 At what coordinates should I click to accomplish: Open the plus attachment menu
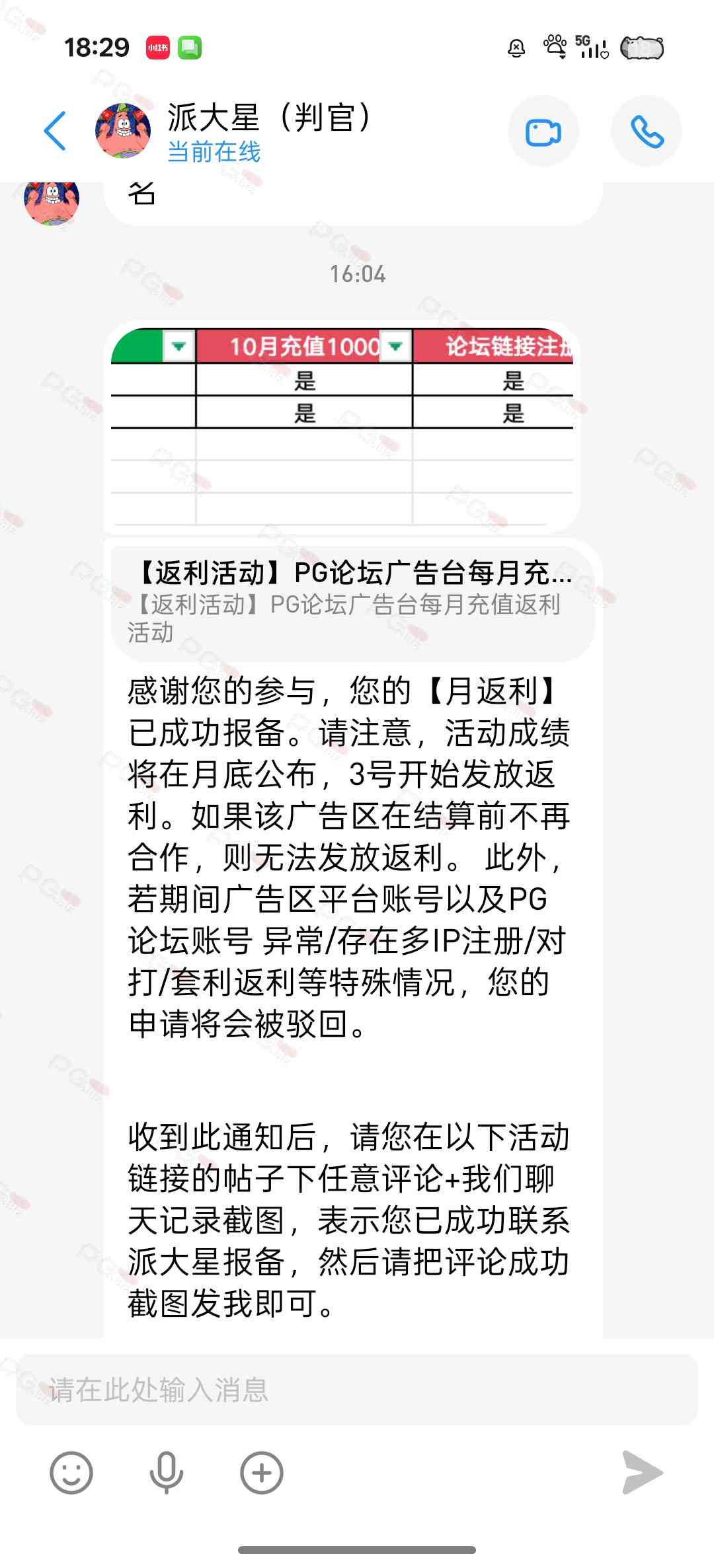(262, 1473)
